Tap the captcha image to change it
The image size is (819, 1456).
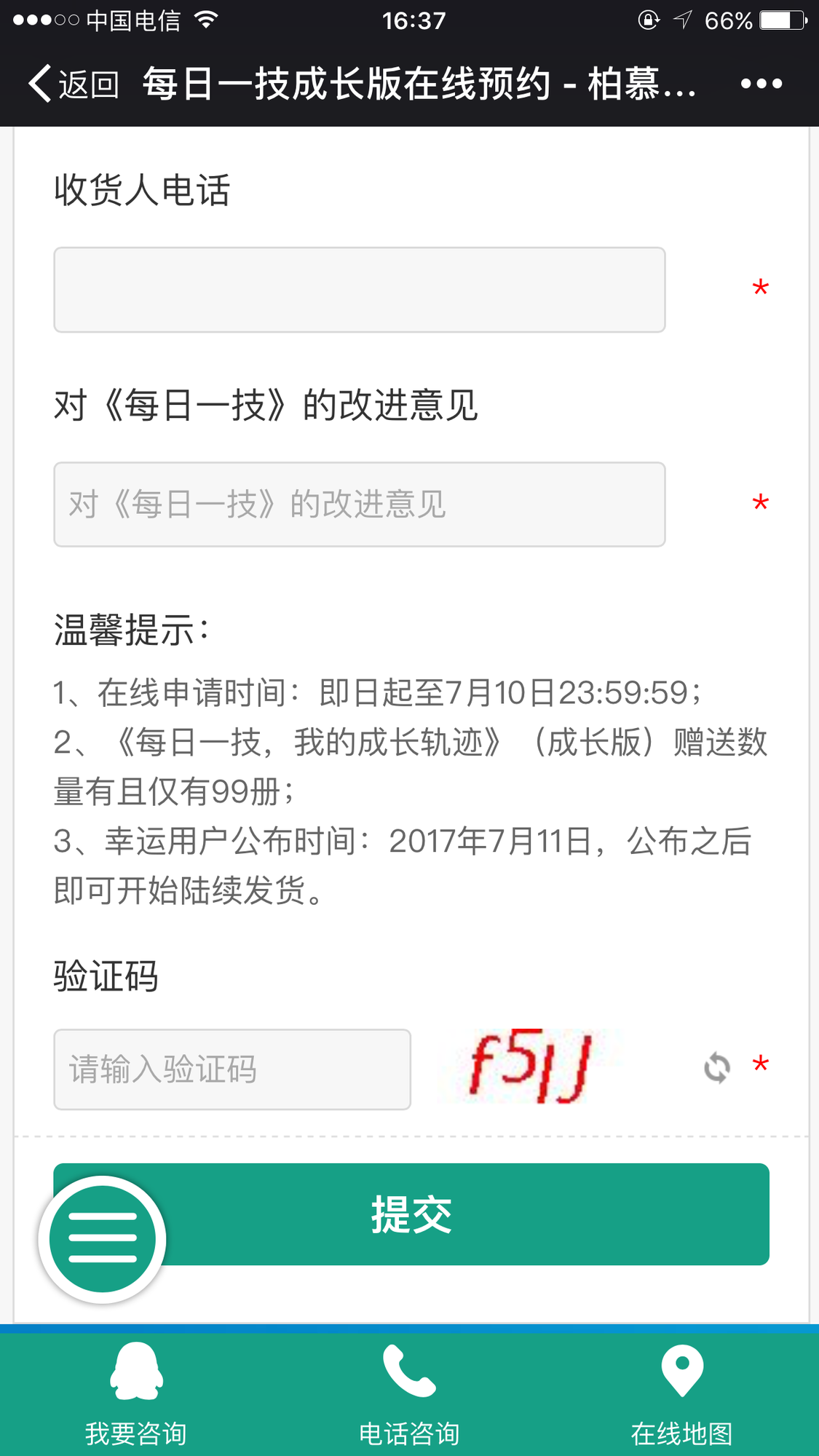tap(529, 1067)
